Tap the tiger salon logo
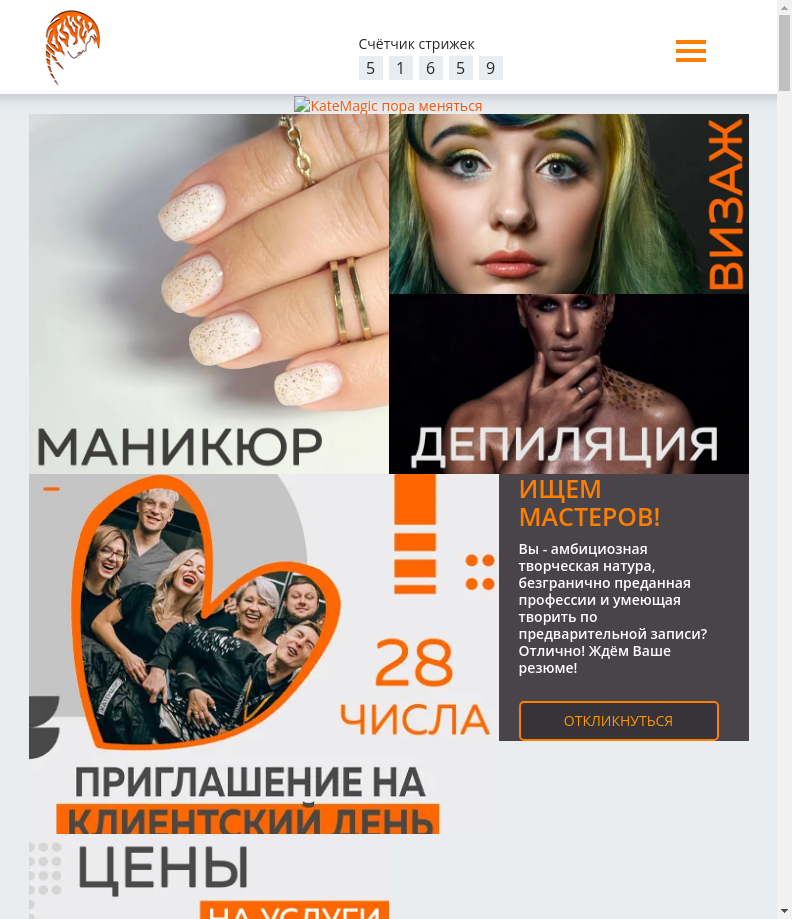This screenshot has height=919, width=792. (x=72, y=47)
